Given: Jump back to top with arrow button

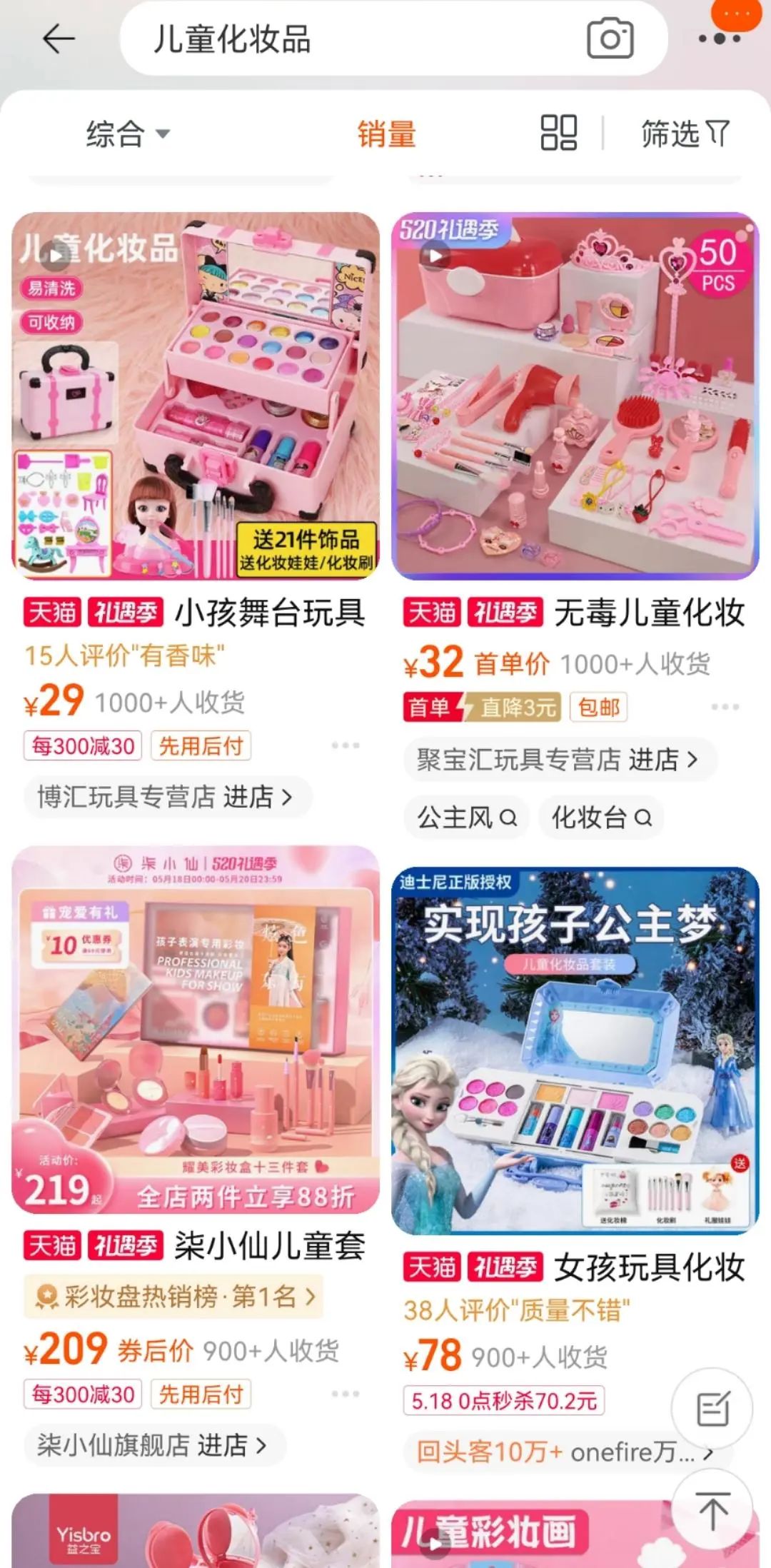Looking at the screenshot, I should point(712,1511).
